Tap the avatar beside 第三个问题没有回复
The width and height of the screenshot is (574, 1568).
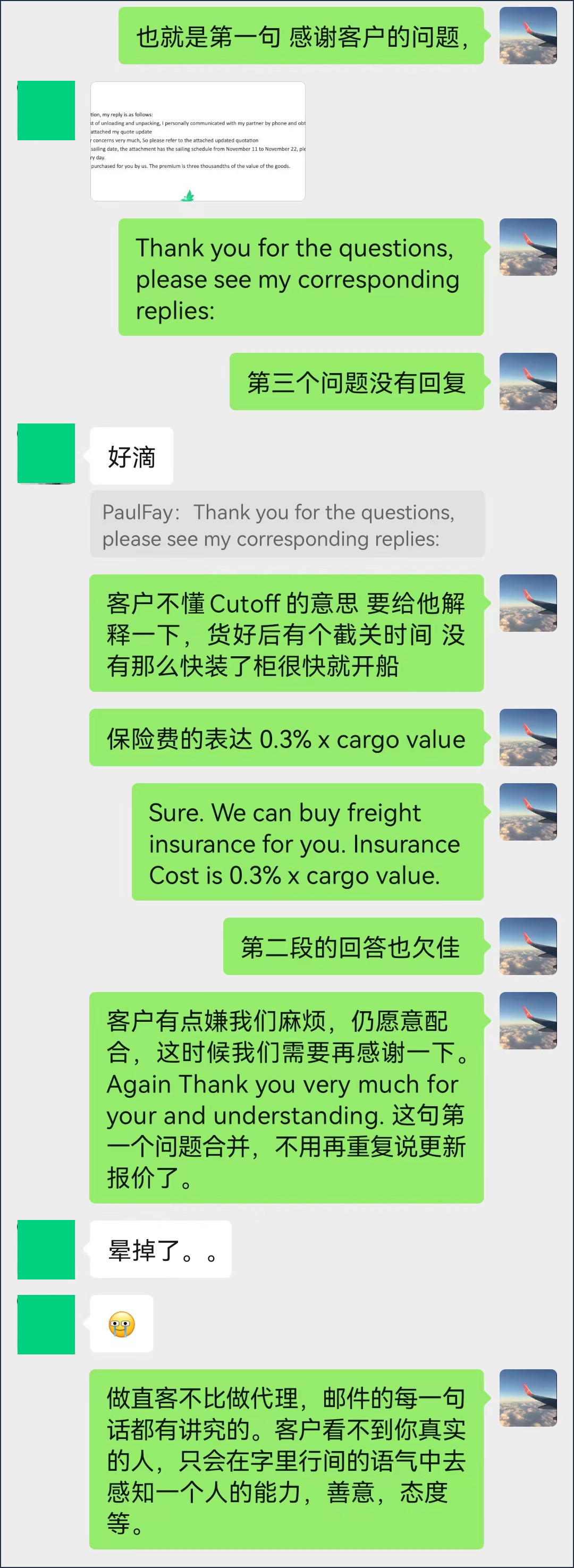pos(528,381)
